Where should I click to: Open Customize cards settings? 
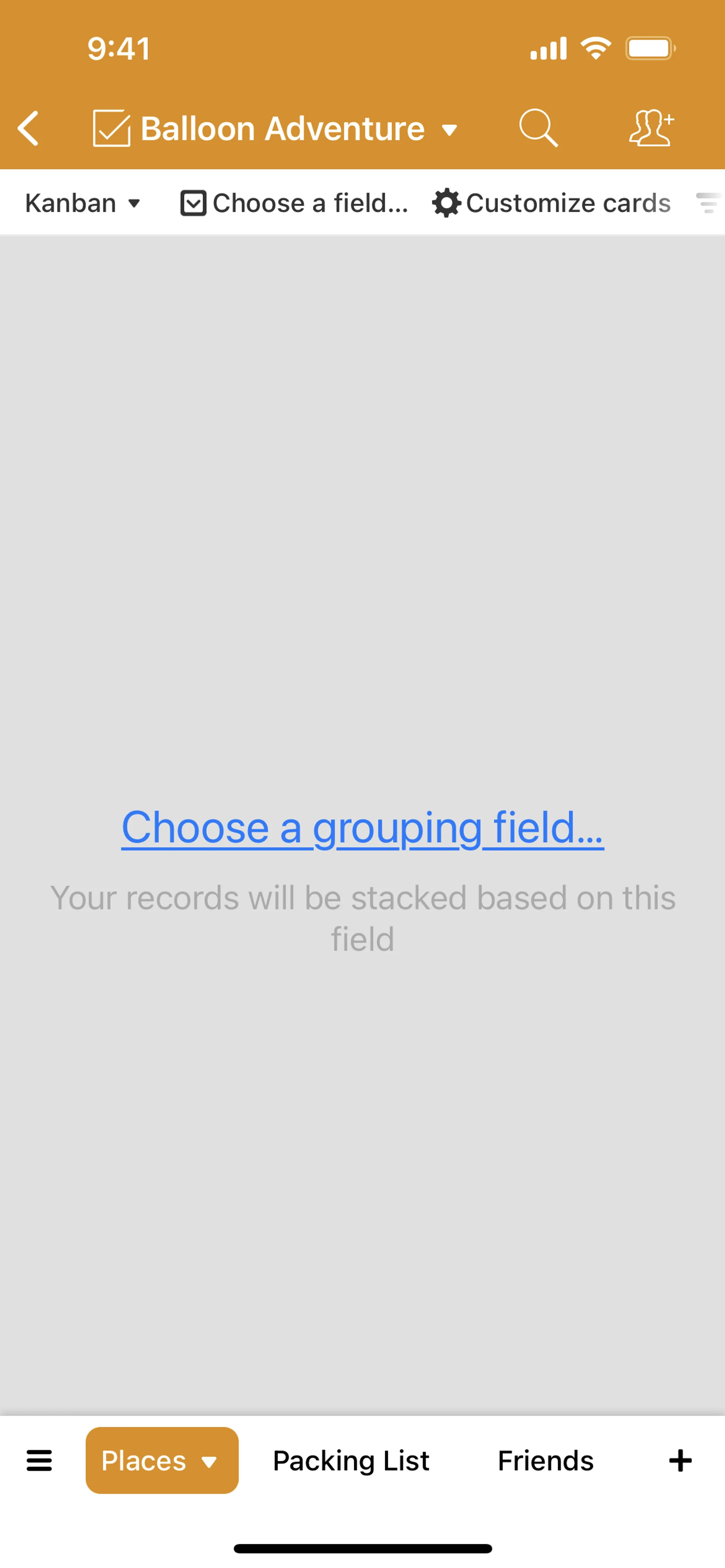pyautogui.click(x=552, y=203)
